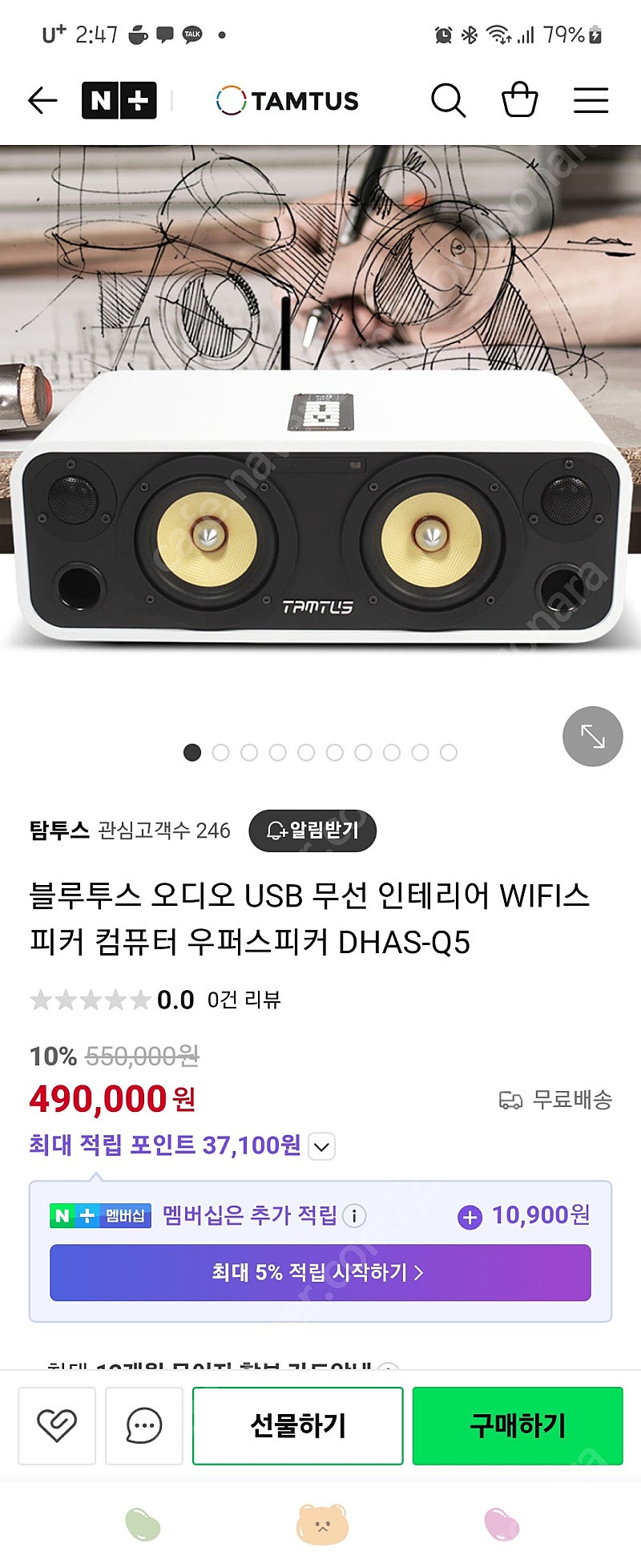The image size is (641, 1568).
Task: Expand the 최대 적립 포인트 details
Action: point(321,1146)
